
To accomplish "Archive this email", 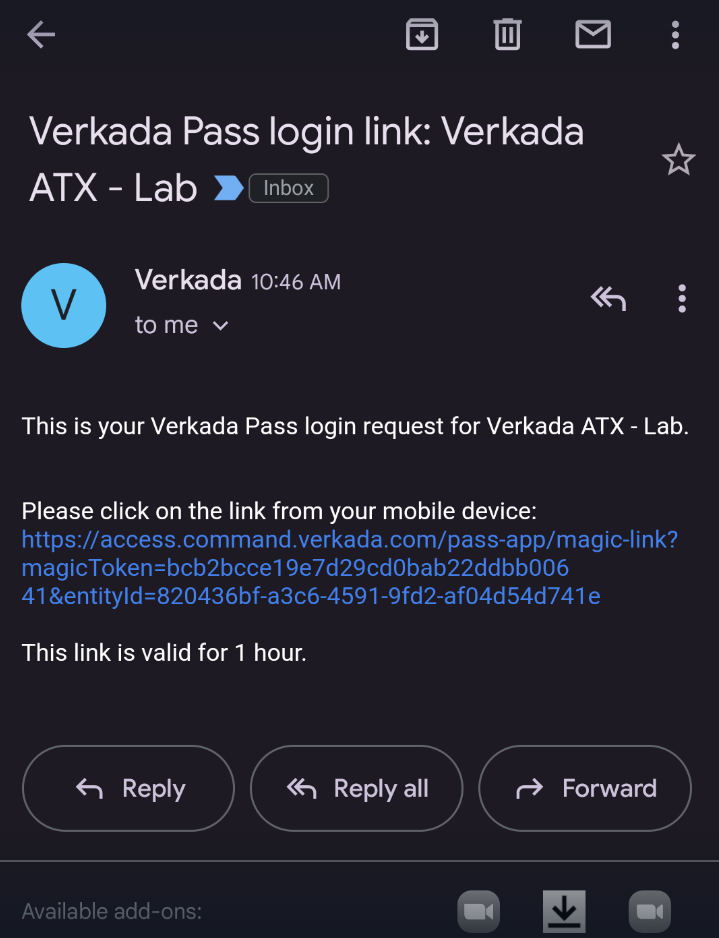I will coord(422,36).
